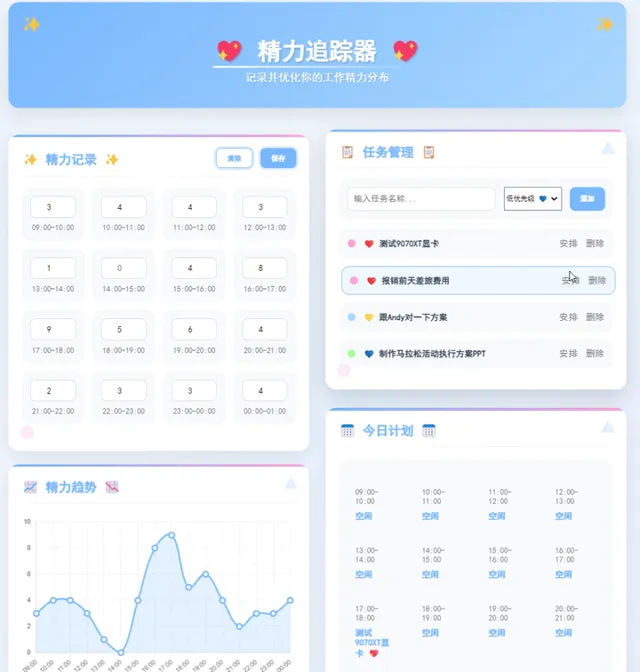Save energy records with 保存
Image resolution: width=640 pixels, height=672 pixels.
(278, 158)
